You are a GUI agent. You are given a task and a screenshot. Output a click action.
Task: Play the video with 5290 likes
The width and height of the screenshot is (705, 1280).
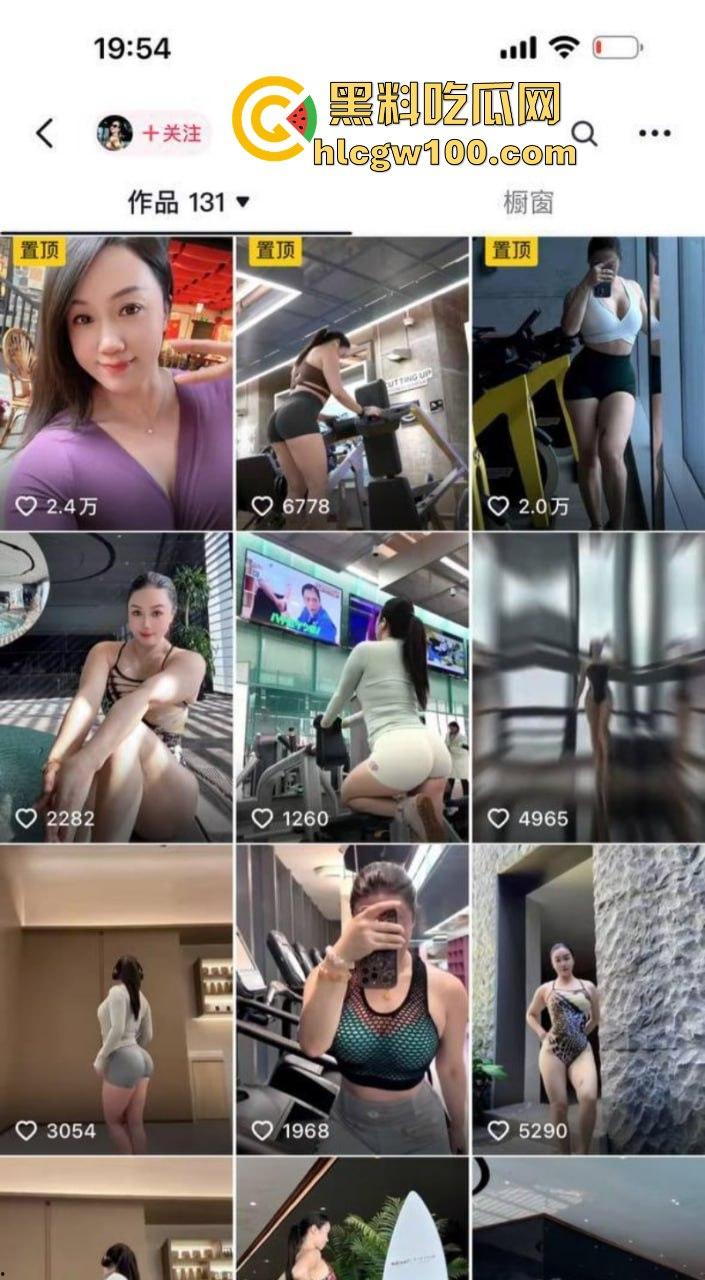click(588, 999)
